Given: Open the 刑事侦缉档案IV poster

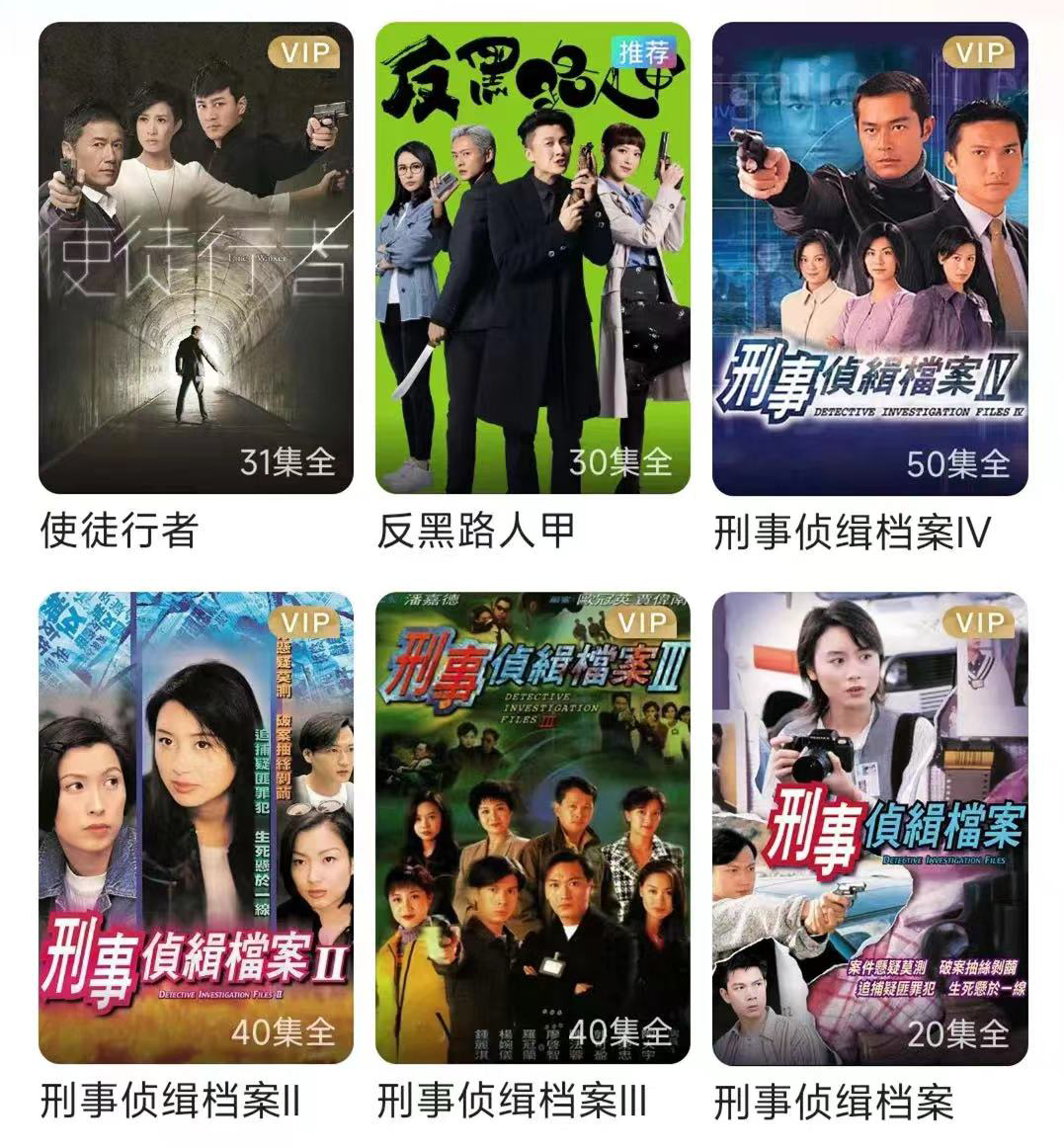Looking at the screenshot, I should pyautogui.click(x=869, y=257).
